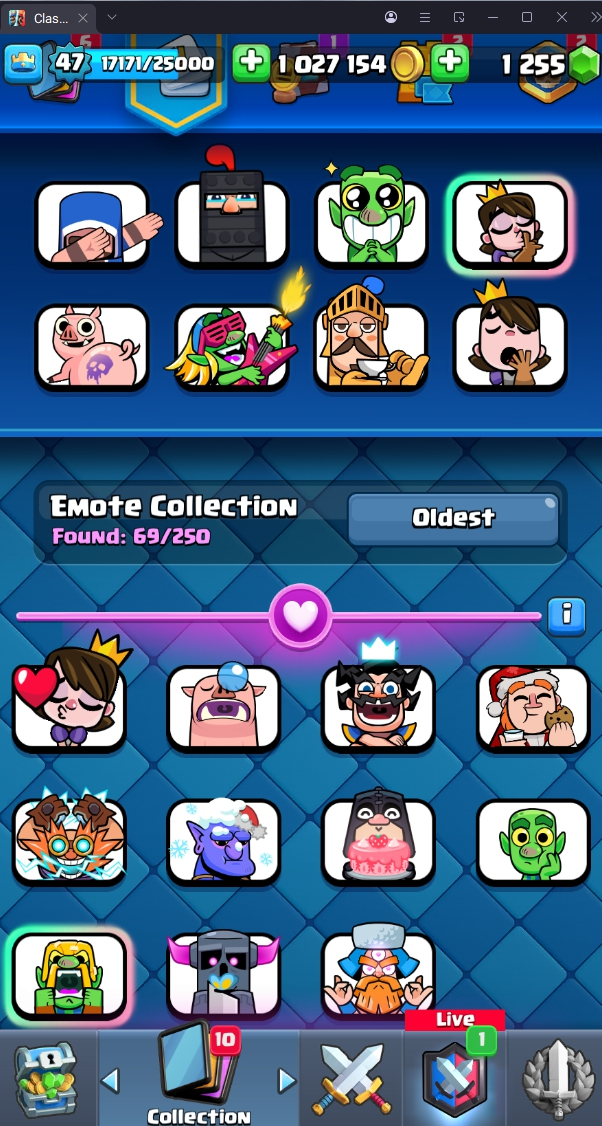The width and height of the screenshot is (602, 1126).
Task: Add more gold with the plus button
Action: [x=451, y=64]
